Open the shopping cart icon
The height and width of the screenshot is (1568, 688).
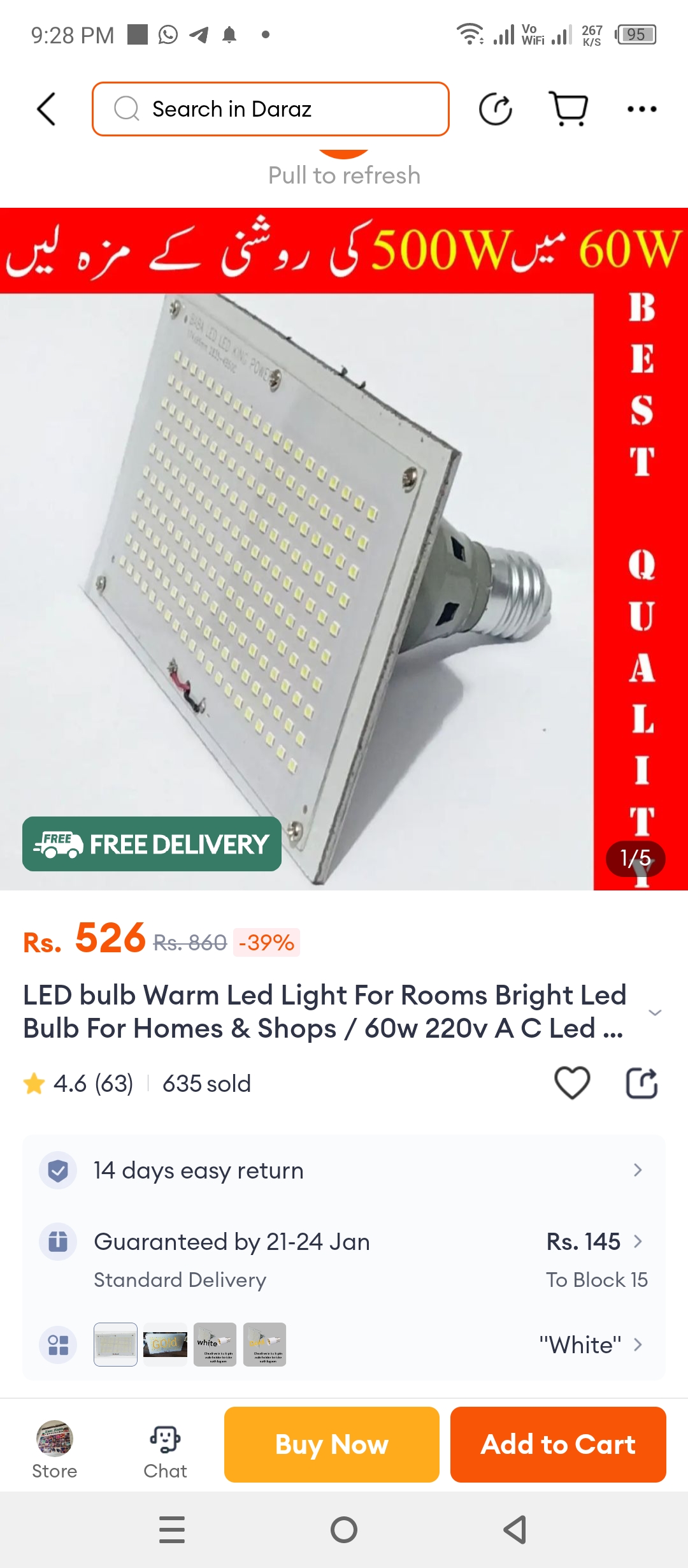568,109
